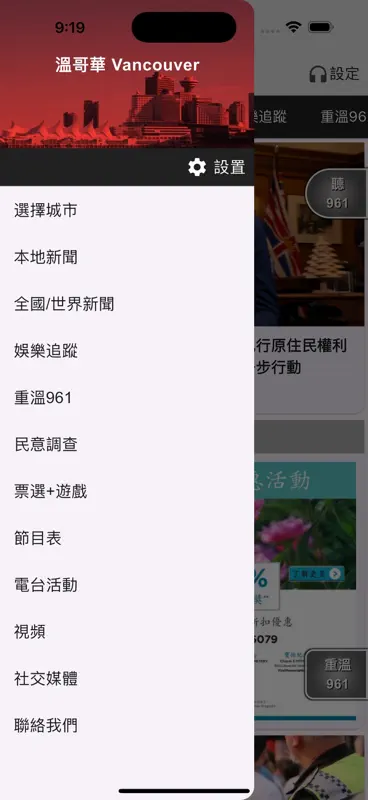The image size is (368, 800).
Task: Open 設置 settings with the gear icon
Action: point(216,167)
